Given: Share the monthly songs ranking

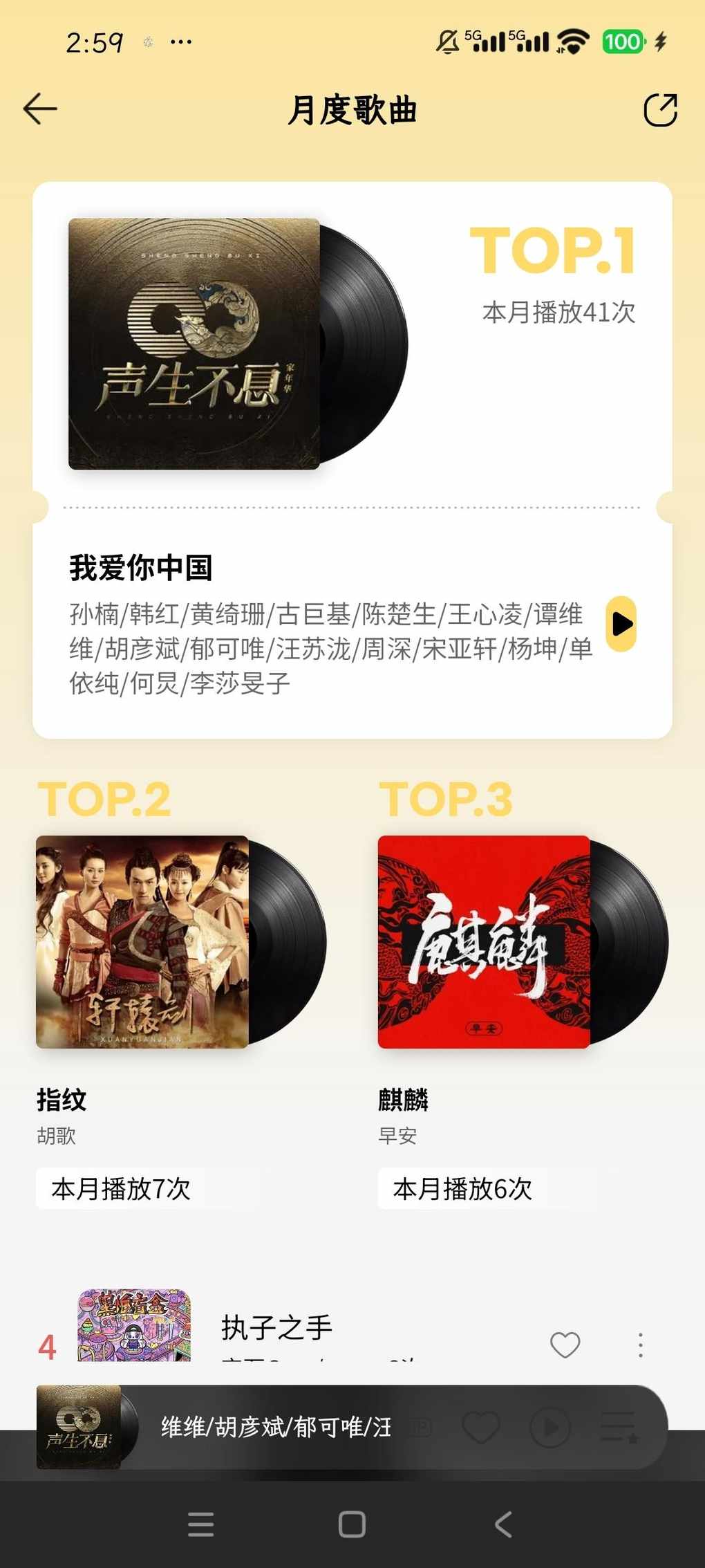Looking at the screenshot, I should pyautogui.click(x=660, y=110).
